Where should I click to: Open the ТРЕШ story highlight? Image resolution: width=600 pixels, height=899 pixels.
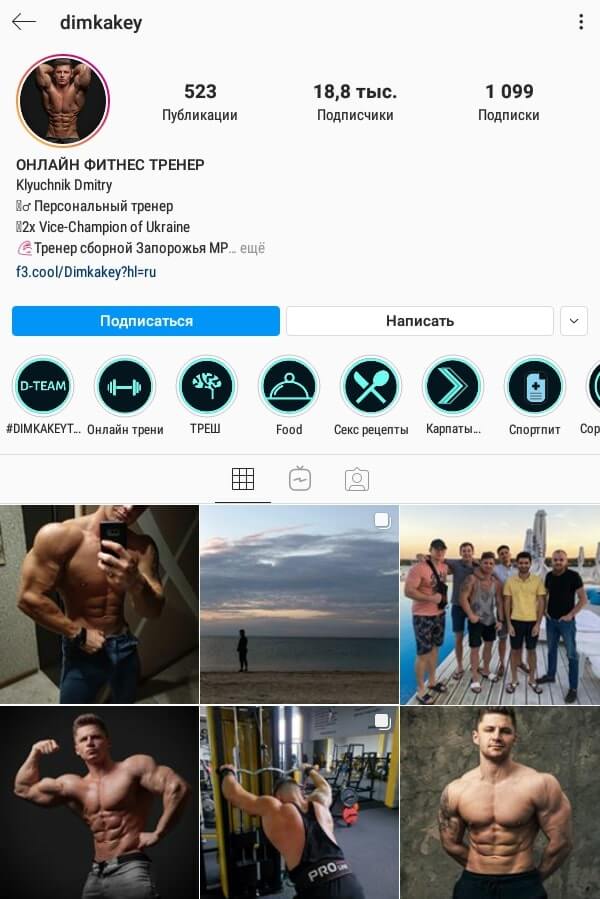tap(206, 387)
